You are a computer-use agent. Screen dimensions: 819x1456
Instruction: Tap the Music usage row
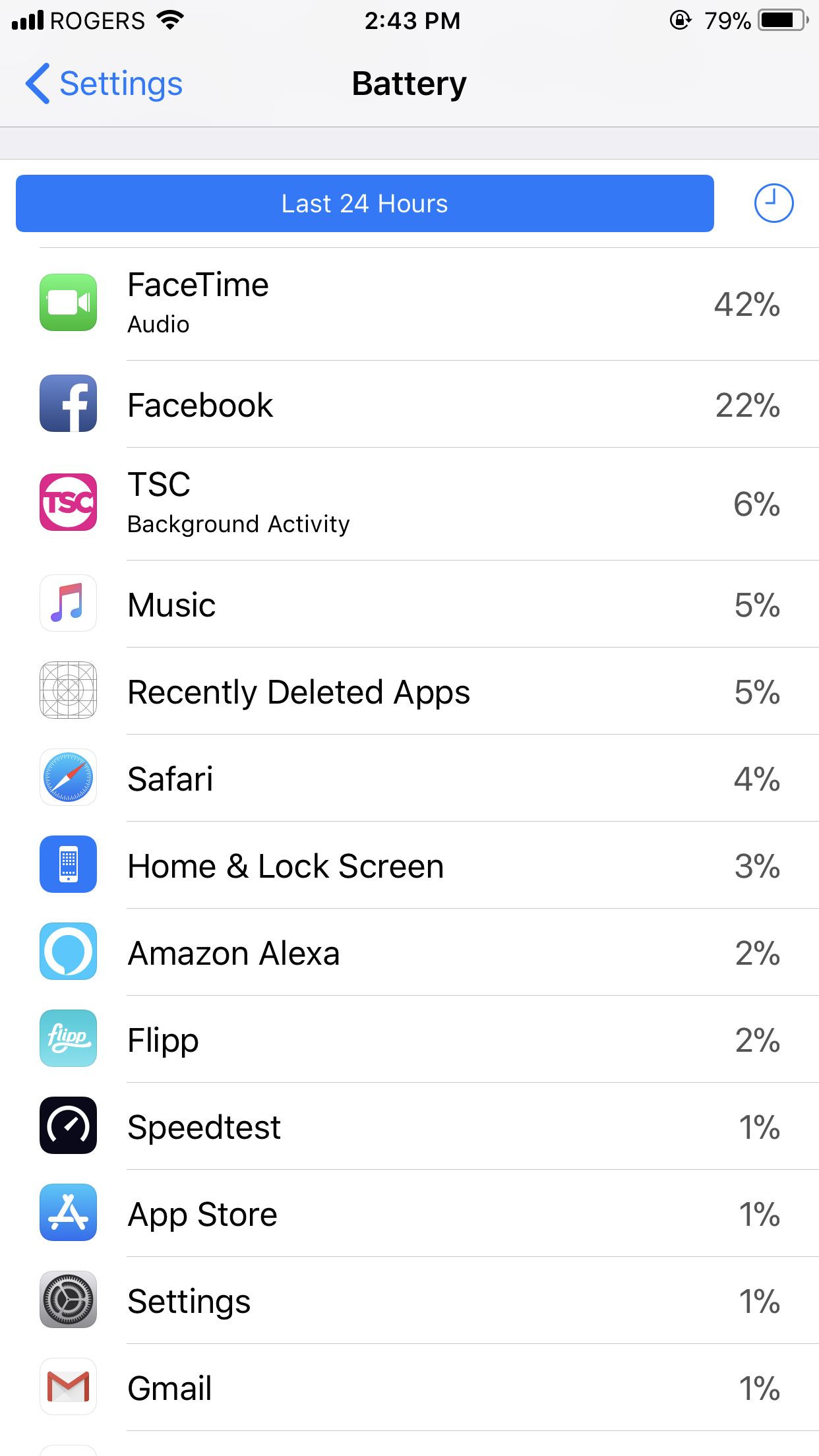point(409,604)
